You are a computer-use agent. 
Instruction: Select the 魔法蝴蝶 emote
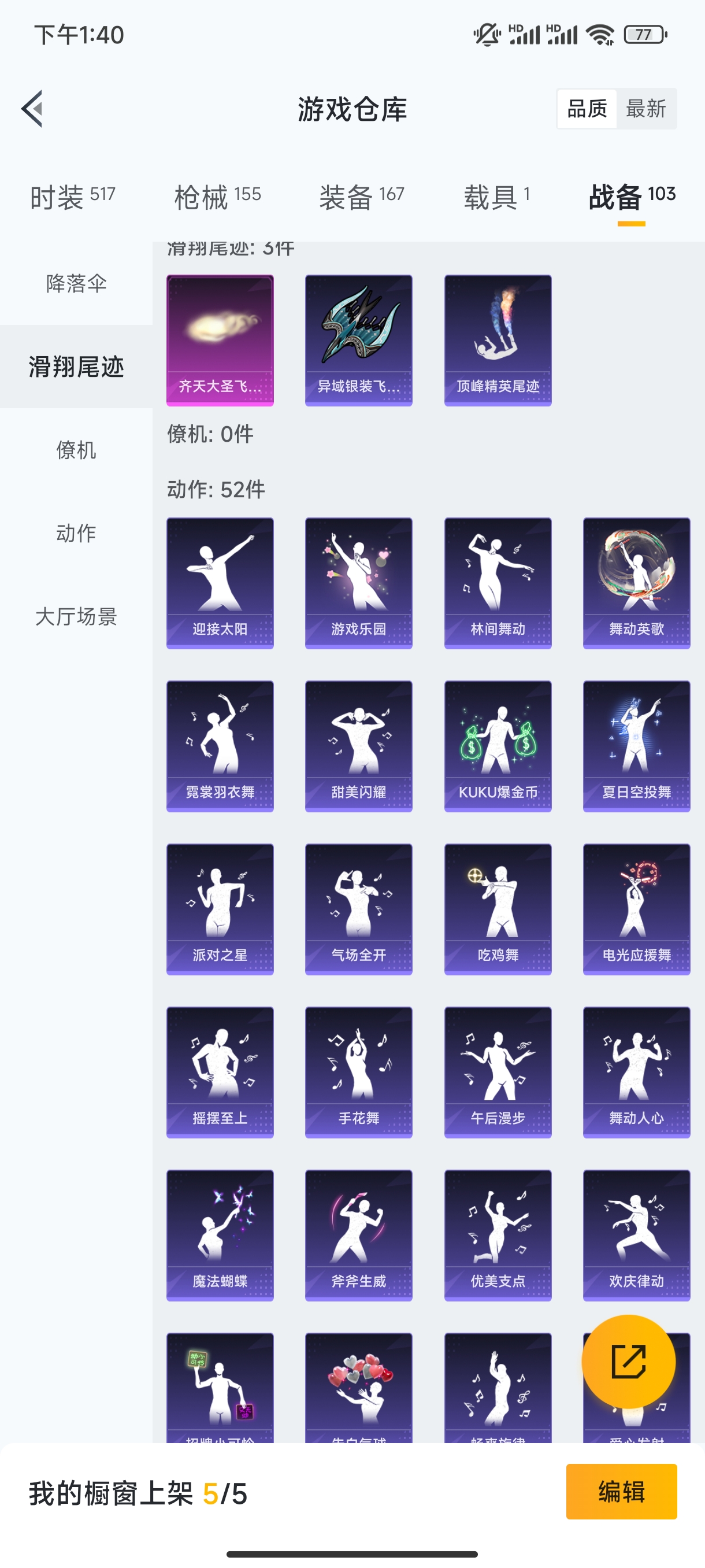(x=220, y=1235)
